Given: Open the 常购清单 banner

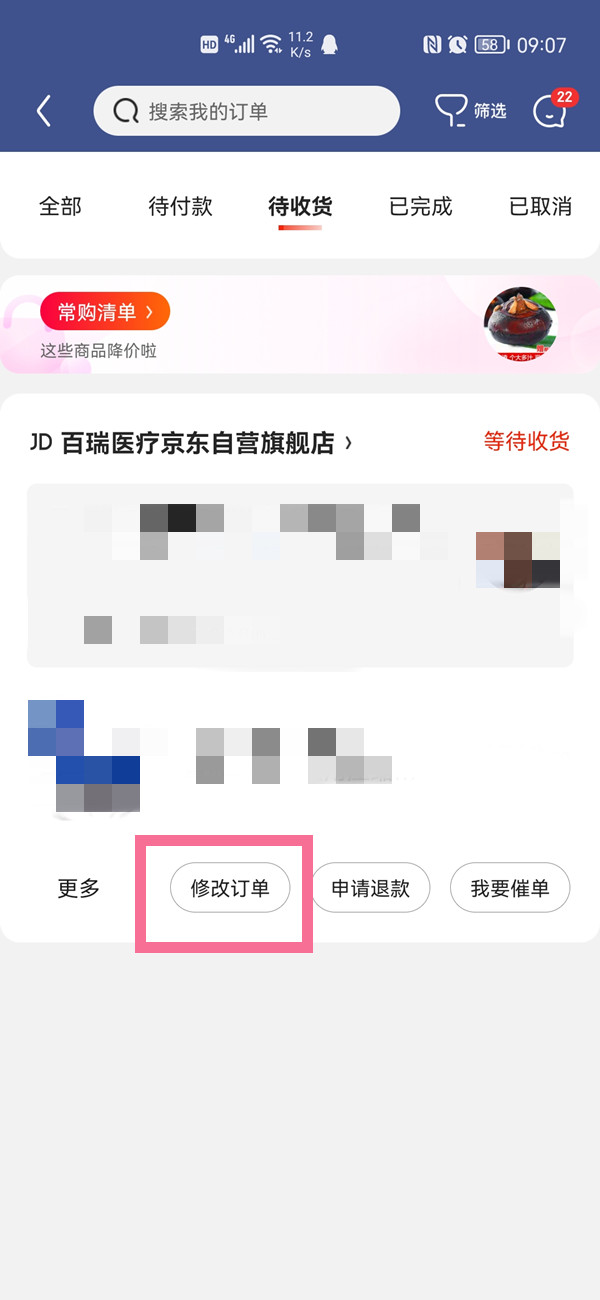Looking at the screenshot, I should coord(105,312).
